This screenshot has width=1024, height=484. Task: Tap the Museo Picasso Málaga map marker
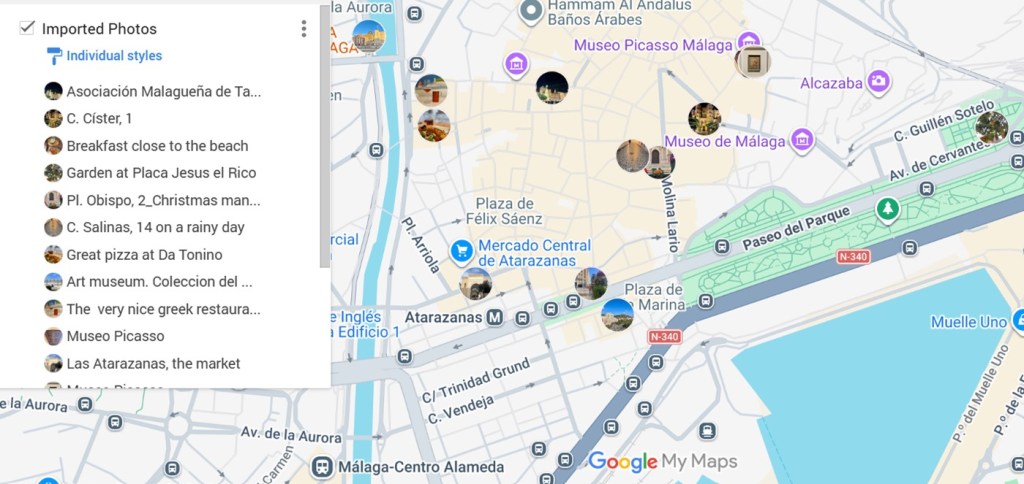click(x=748, y=43)
